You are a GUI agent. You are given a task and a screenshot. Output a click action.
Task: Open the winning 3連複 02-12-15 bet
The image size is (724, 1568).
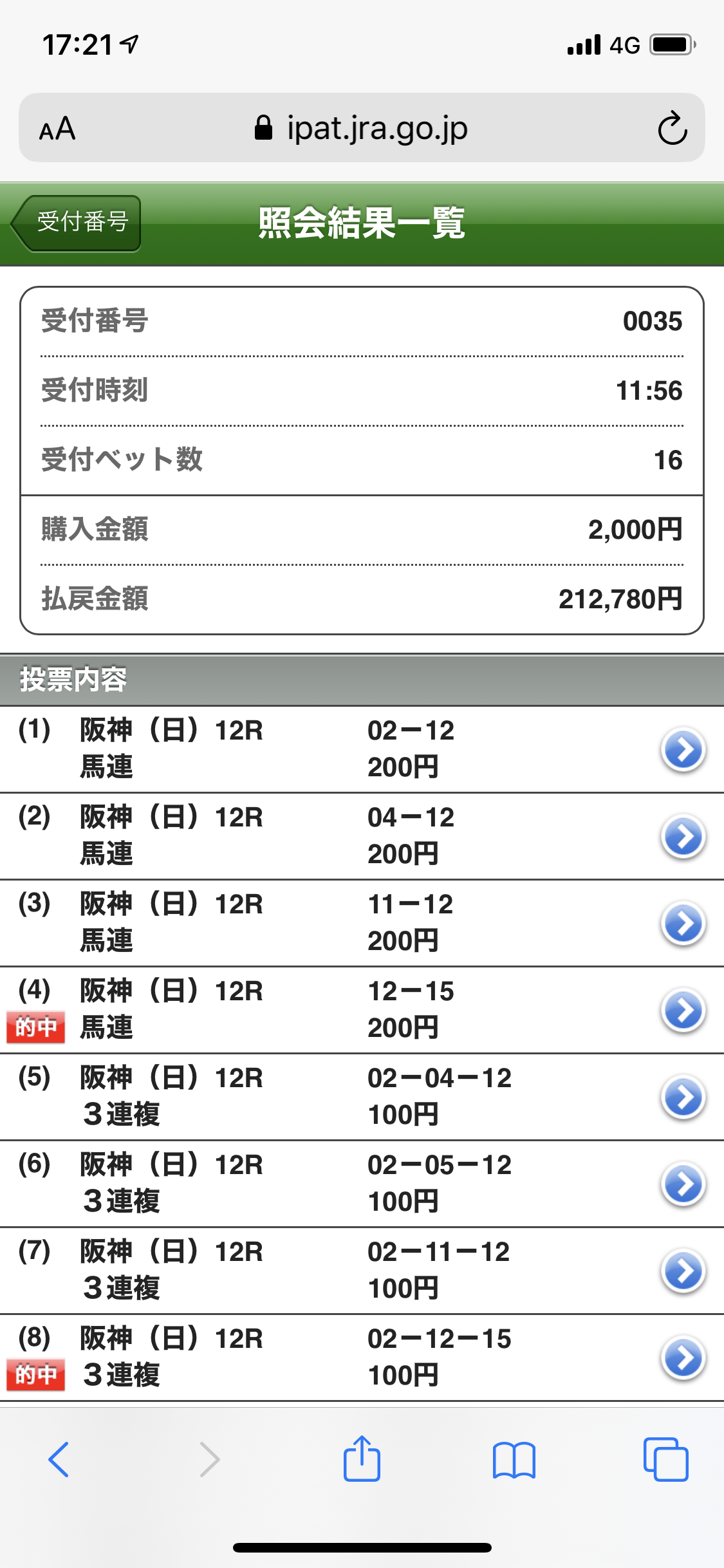[x=683, y=1358]
